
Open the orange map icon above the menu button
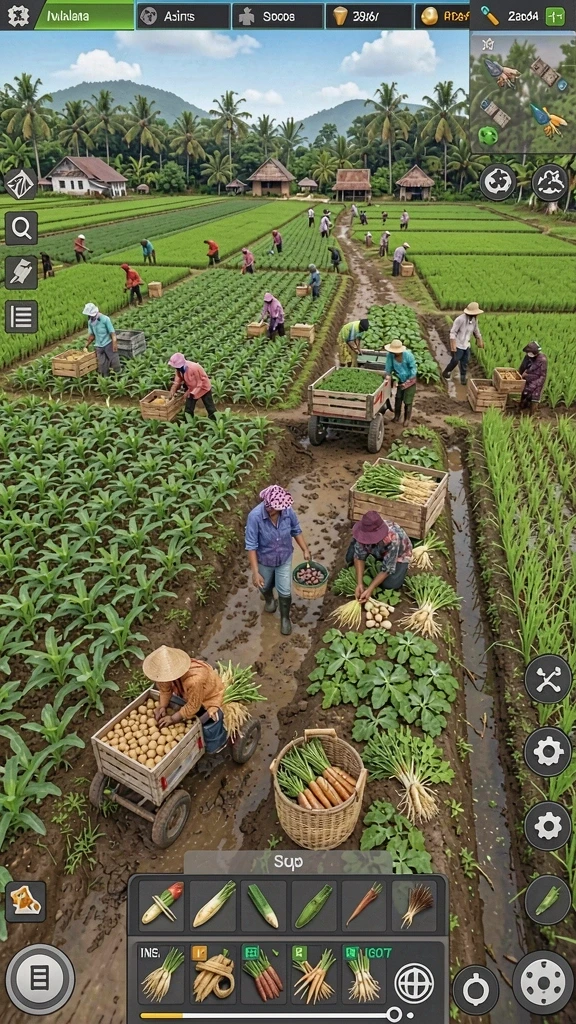pyautogui.click(x=25, y=901)
